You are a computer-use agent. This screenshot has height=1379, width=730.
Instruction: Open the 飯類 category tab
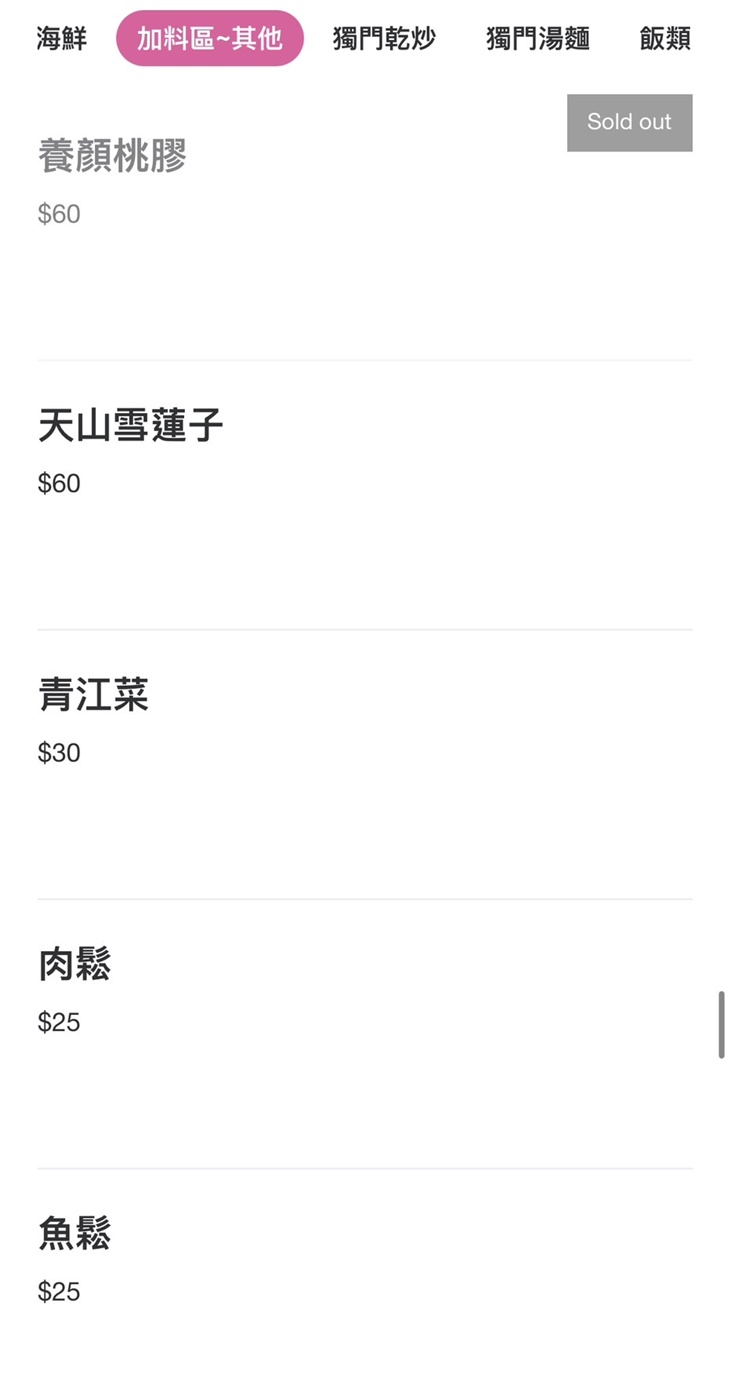click(663, 38)
